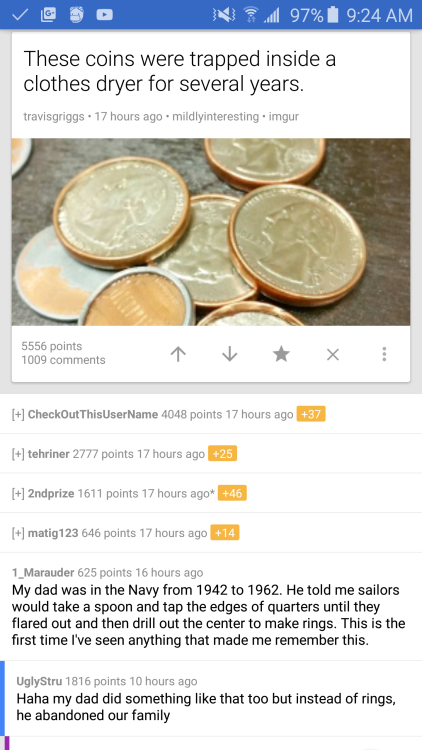Expand 2ndprize's collapsed comment
422x750 pixels.
pyautogui.click(x=211, y=493)
